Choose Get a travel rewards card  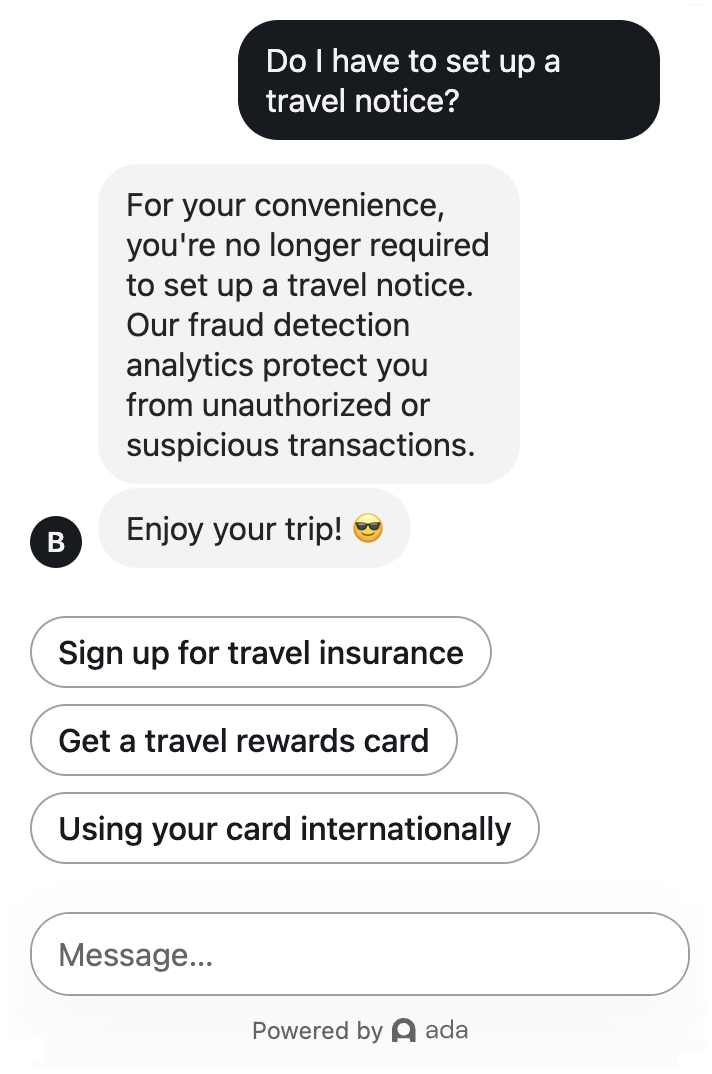tap(244, 741)
